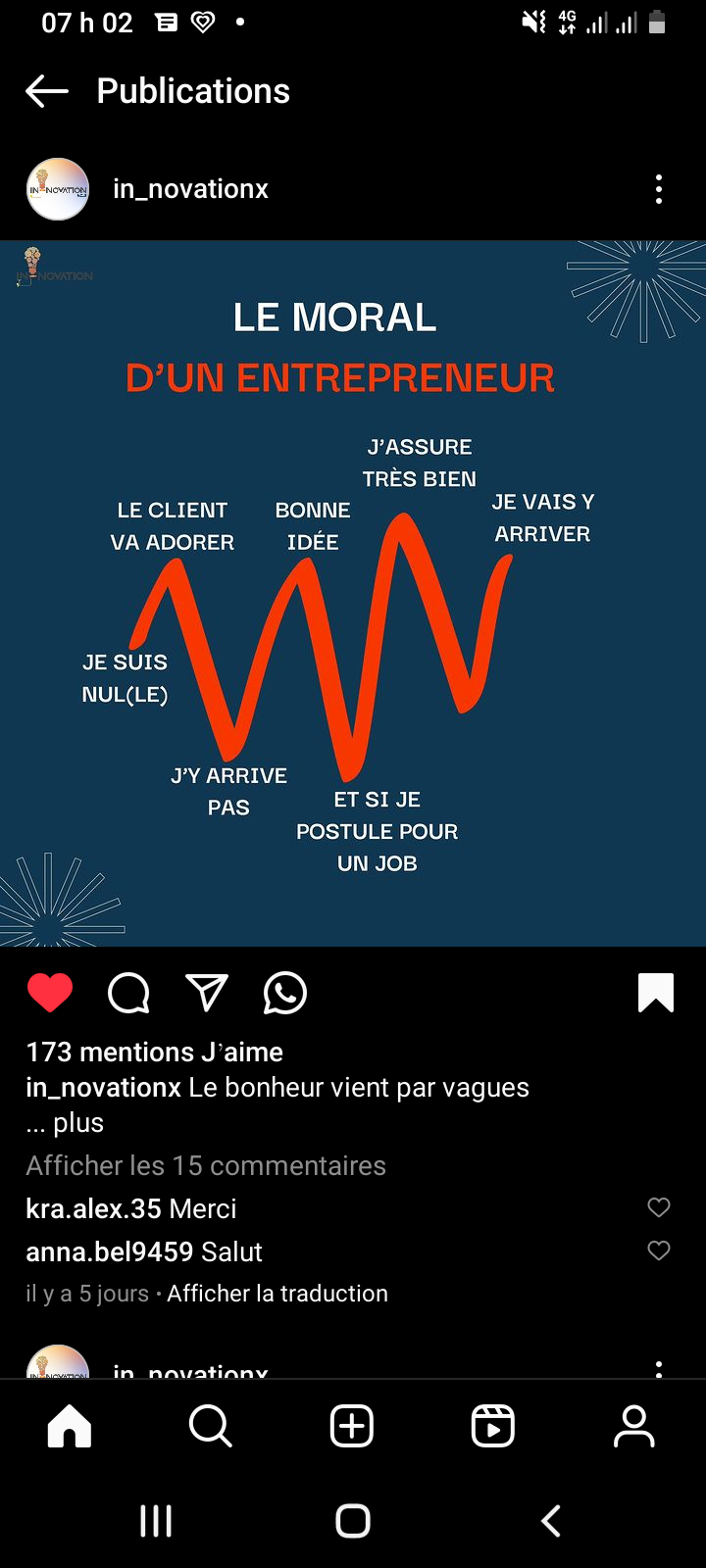The height and width of the screenshot is (1568, 706).
Task: Tap Afficher la traduction
Action: click(277, 1294)
